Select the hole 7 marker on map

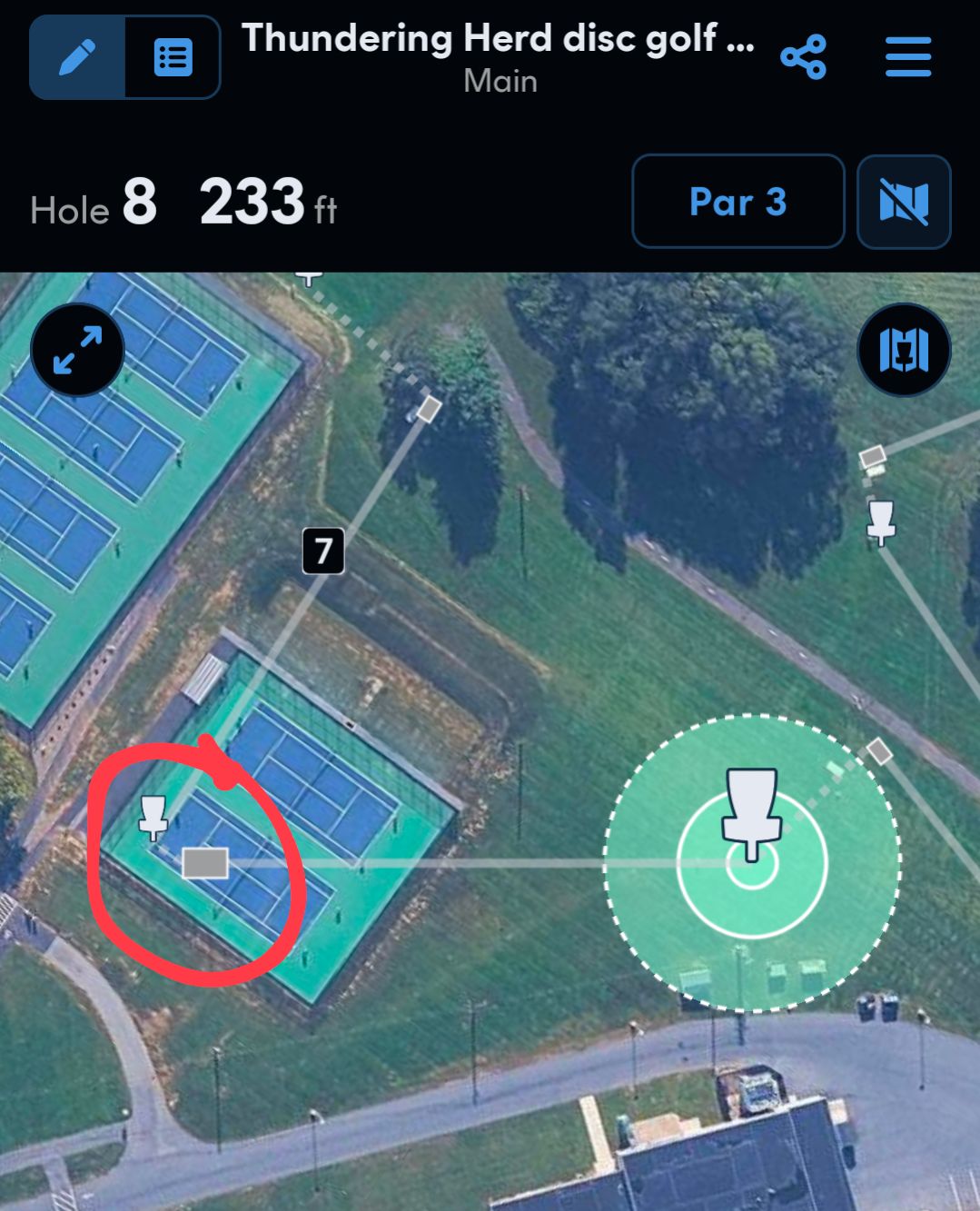(x=323, y=551)
